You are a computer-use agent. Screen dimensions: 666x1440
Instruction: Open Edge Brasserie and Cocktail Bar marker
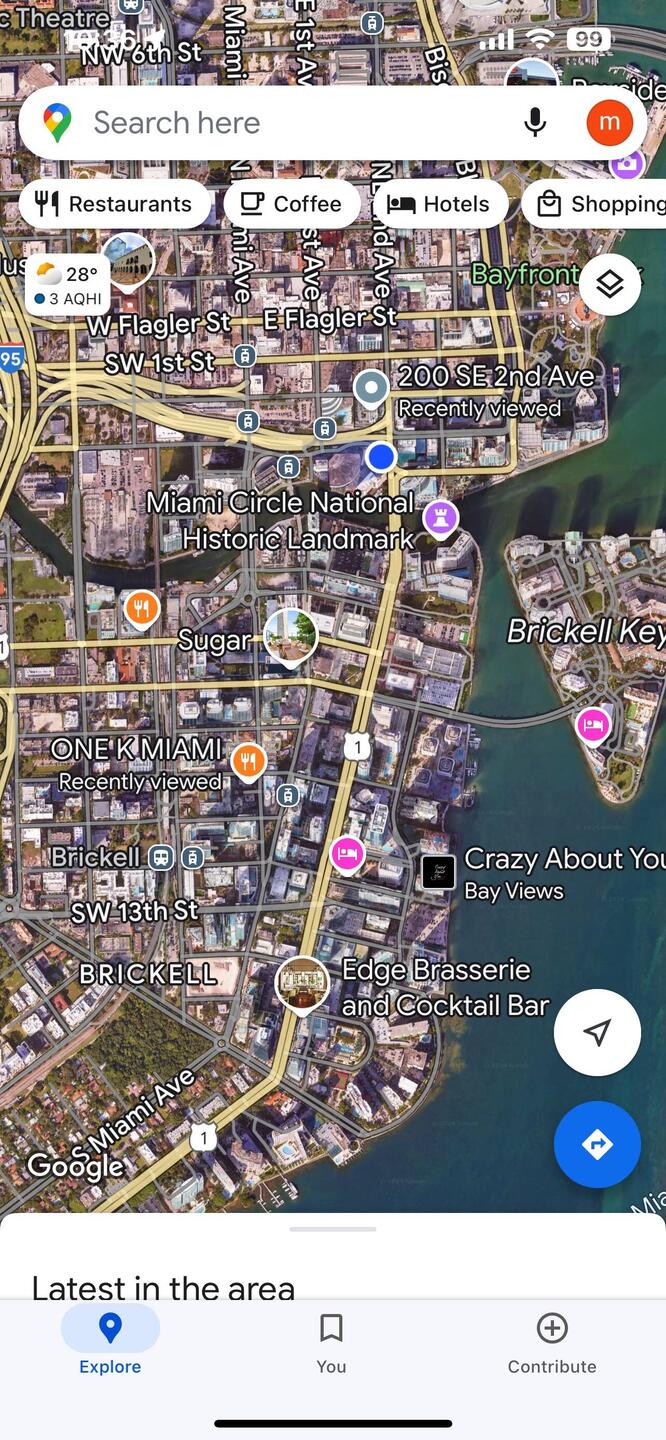302,983
